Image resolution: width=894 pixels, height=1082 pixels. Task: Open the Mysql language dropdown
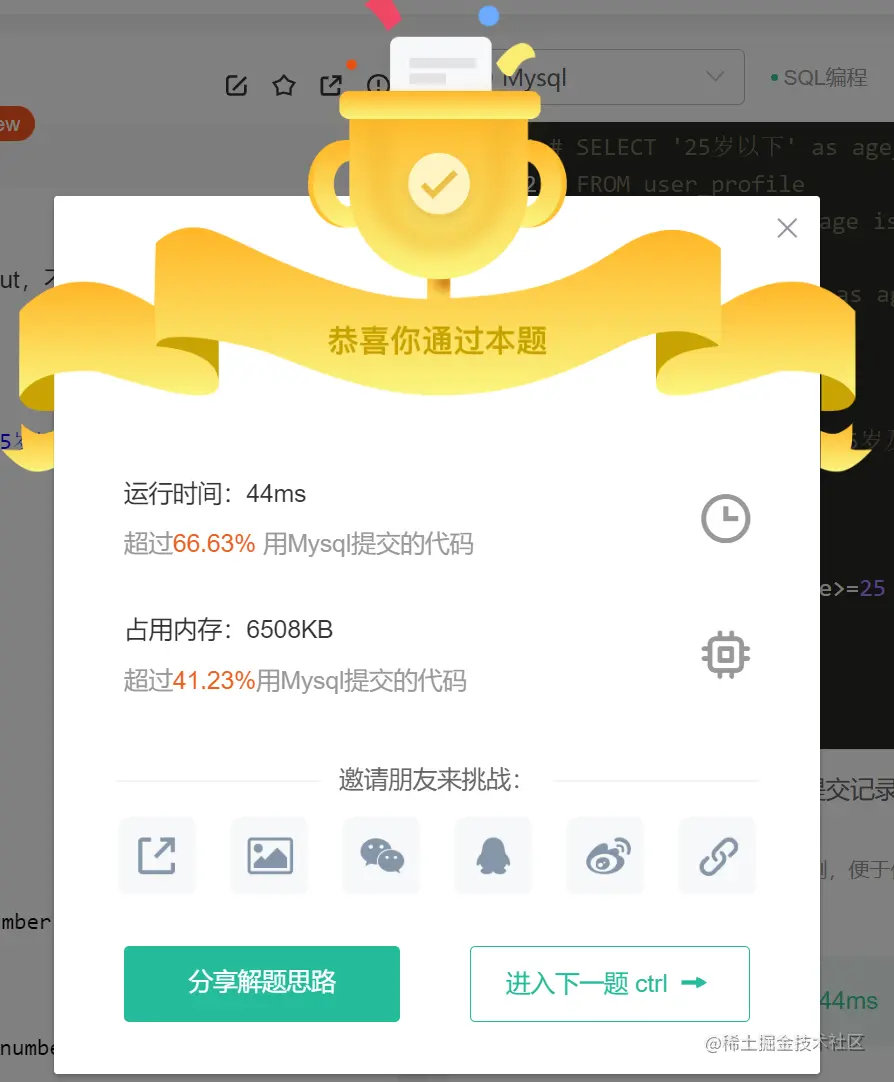(x=640, y=77)
